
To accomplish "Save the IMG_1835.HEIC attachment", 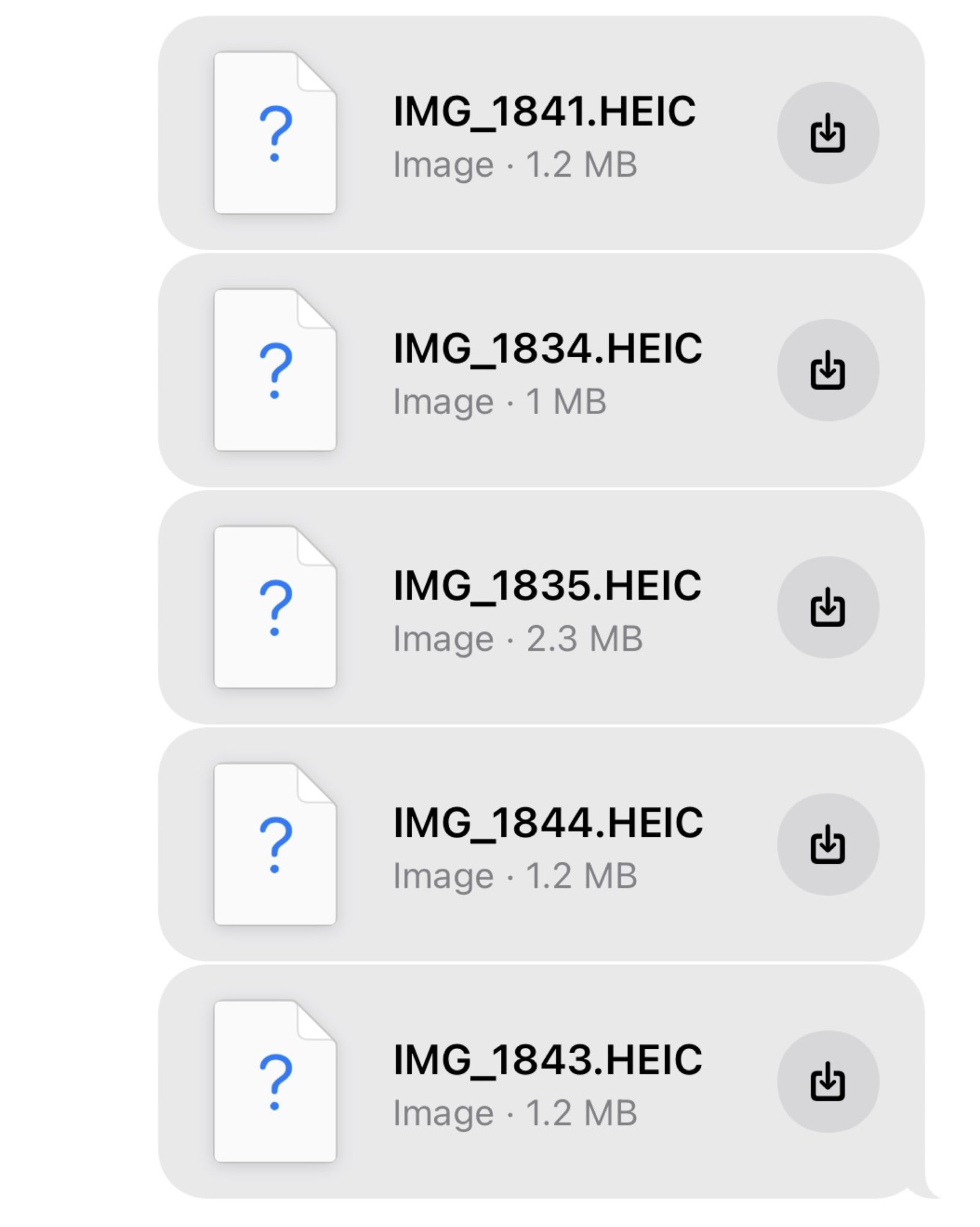I will [x=827, y=607].
